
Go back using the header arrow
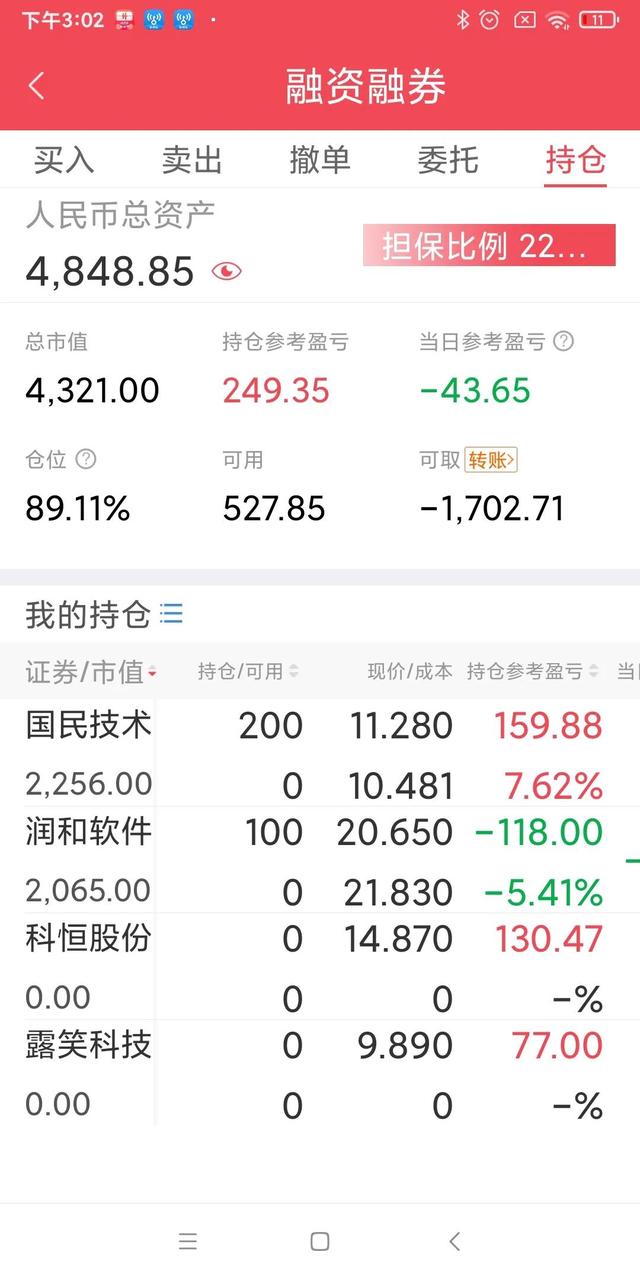point(37,86)
